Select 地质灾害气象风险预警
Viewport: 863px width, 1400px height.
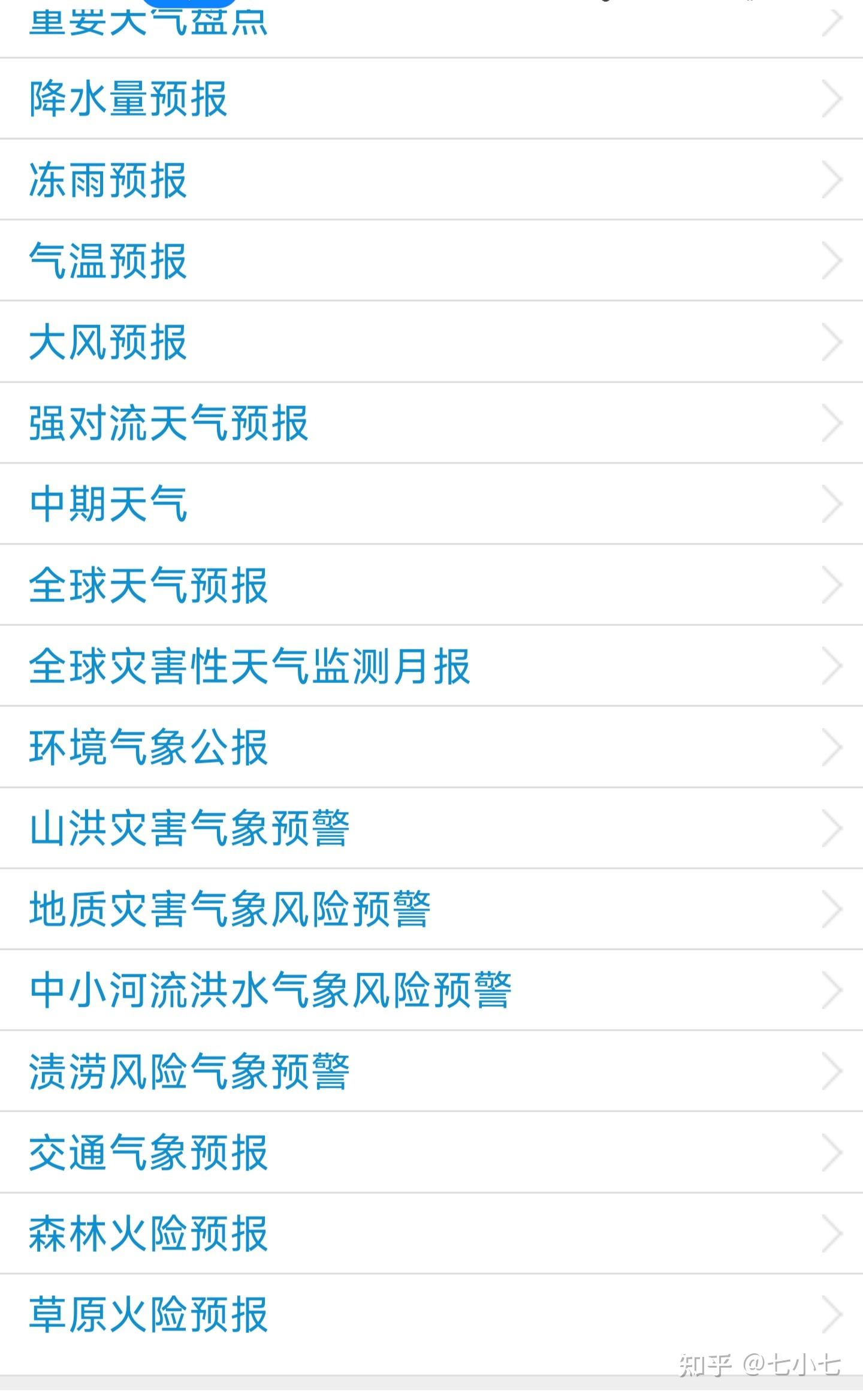(431, 909)
